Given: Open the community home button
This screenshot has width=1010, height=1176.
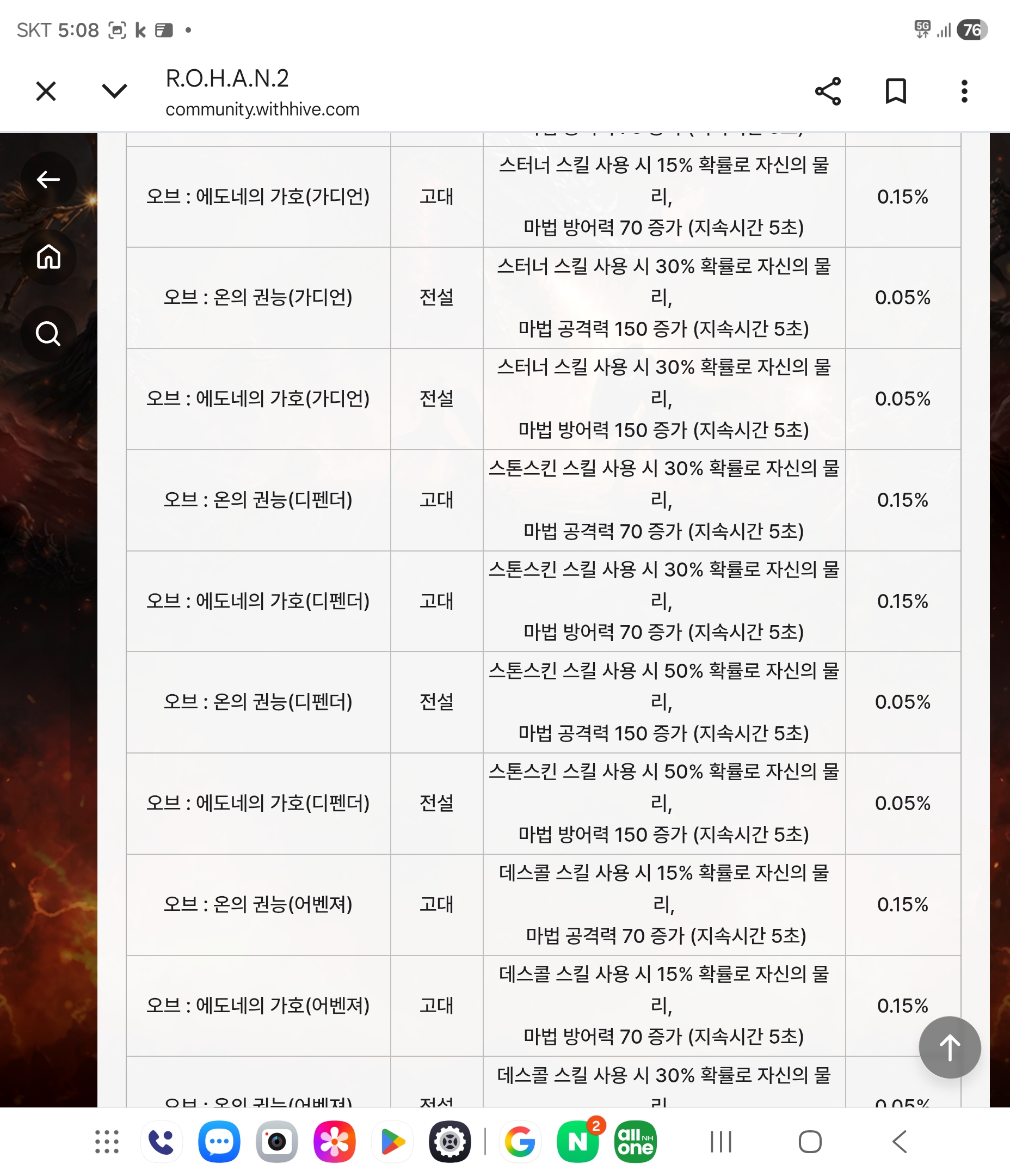Looking at the screenshot, I should click(48, 256).
